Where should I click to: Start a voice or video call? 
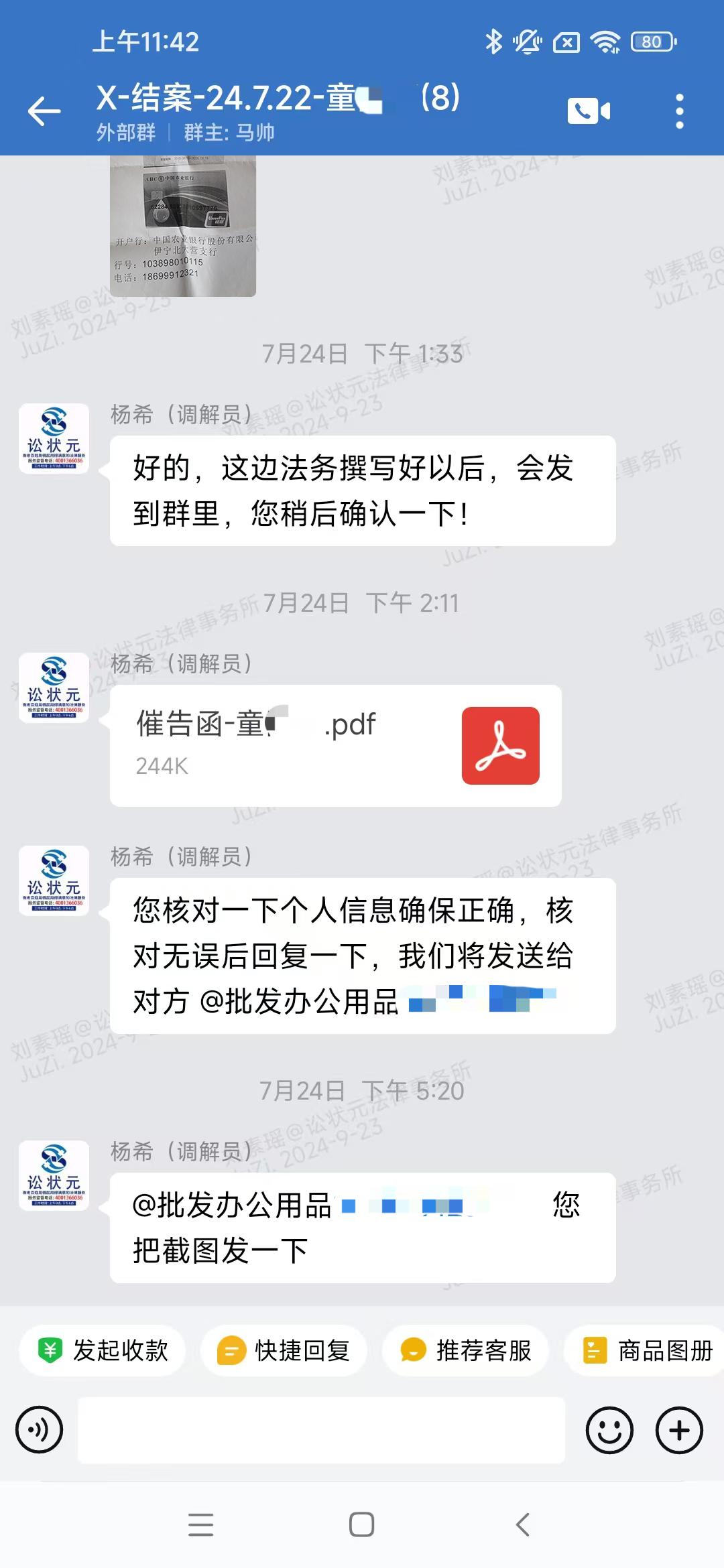[589, 111]
